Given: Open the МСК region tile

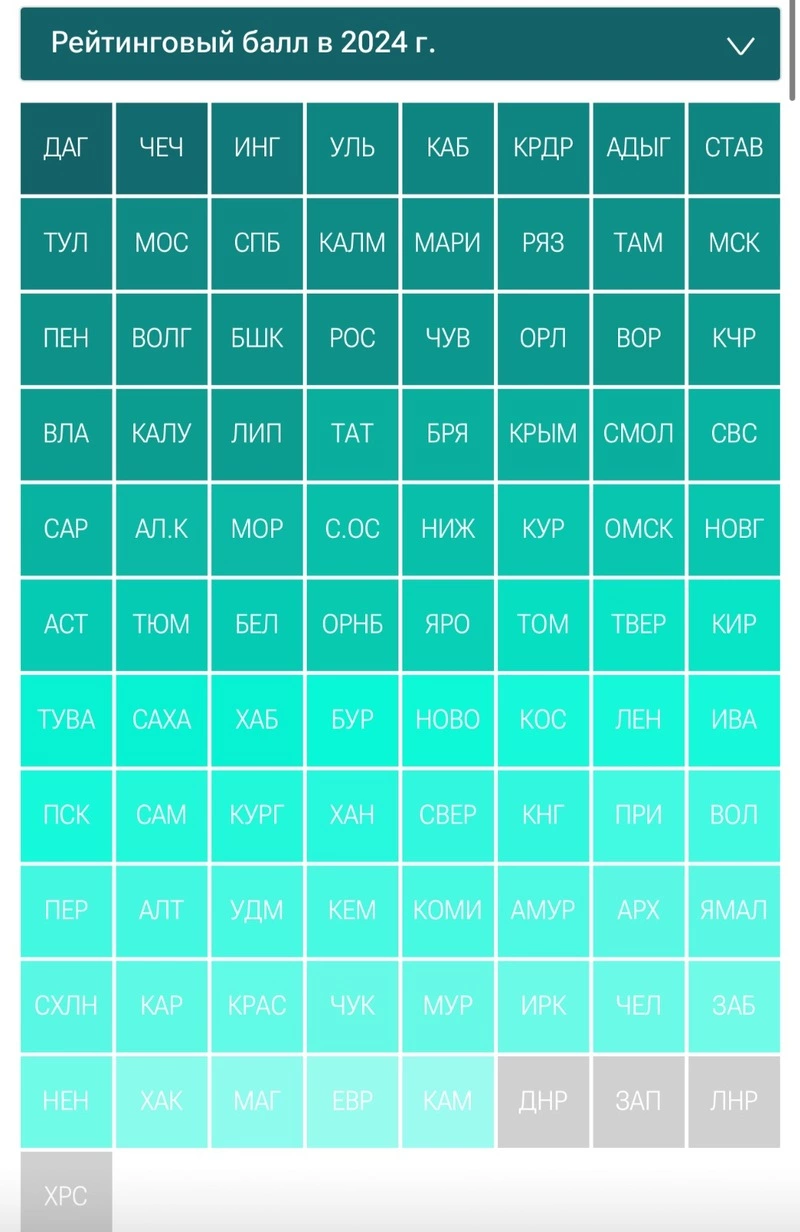Looking at the screenshot, I should [x=734, y=243].
